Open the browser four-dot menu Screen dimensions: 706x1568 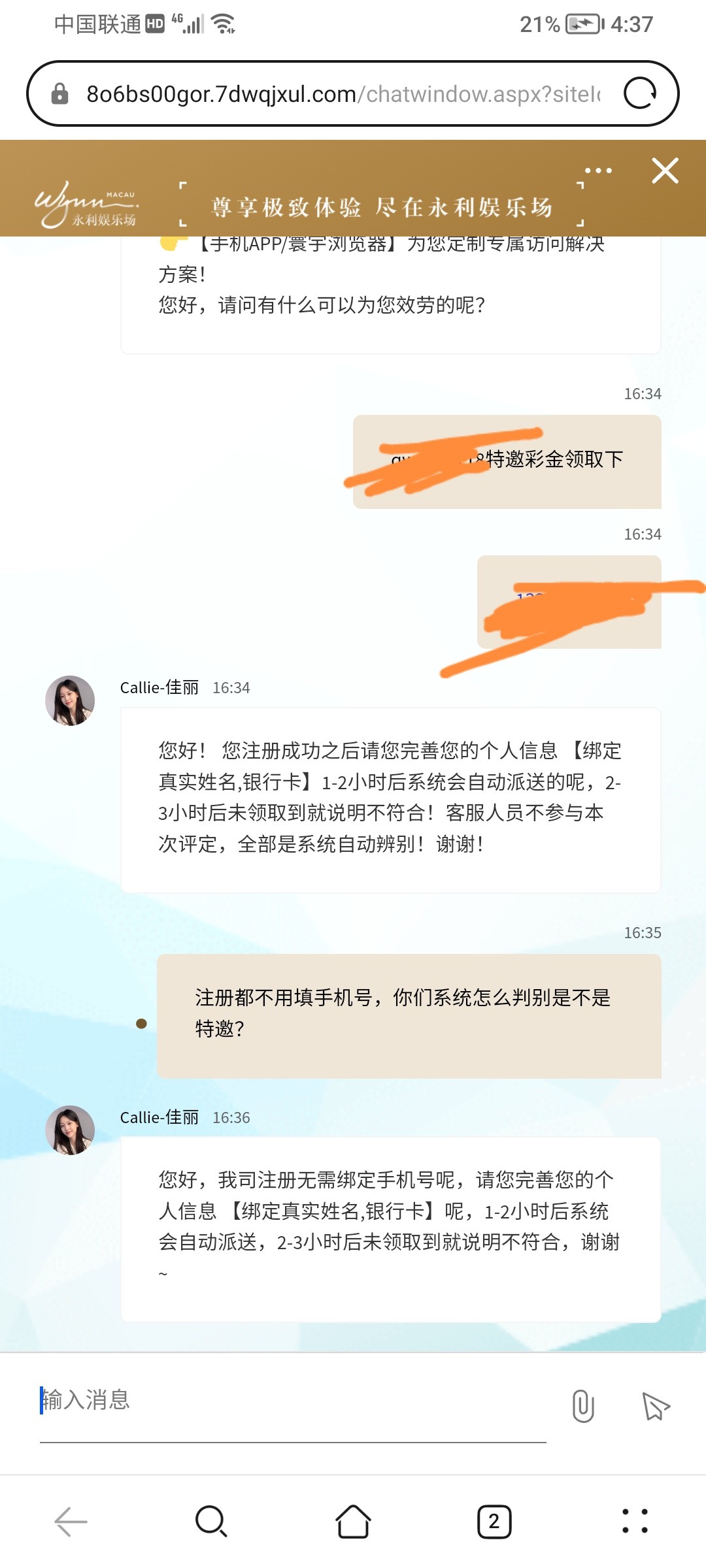coord(635,1522)
